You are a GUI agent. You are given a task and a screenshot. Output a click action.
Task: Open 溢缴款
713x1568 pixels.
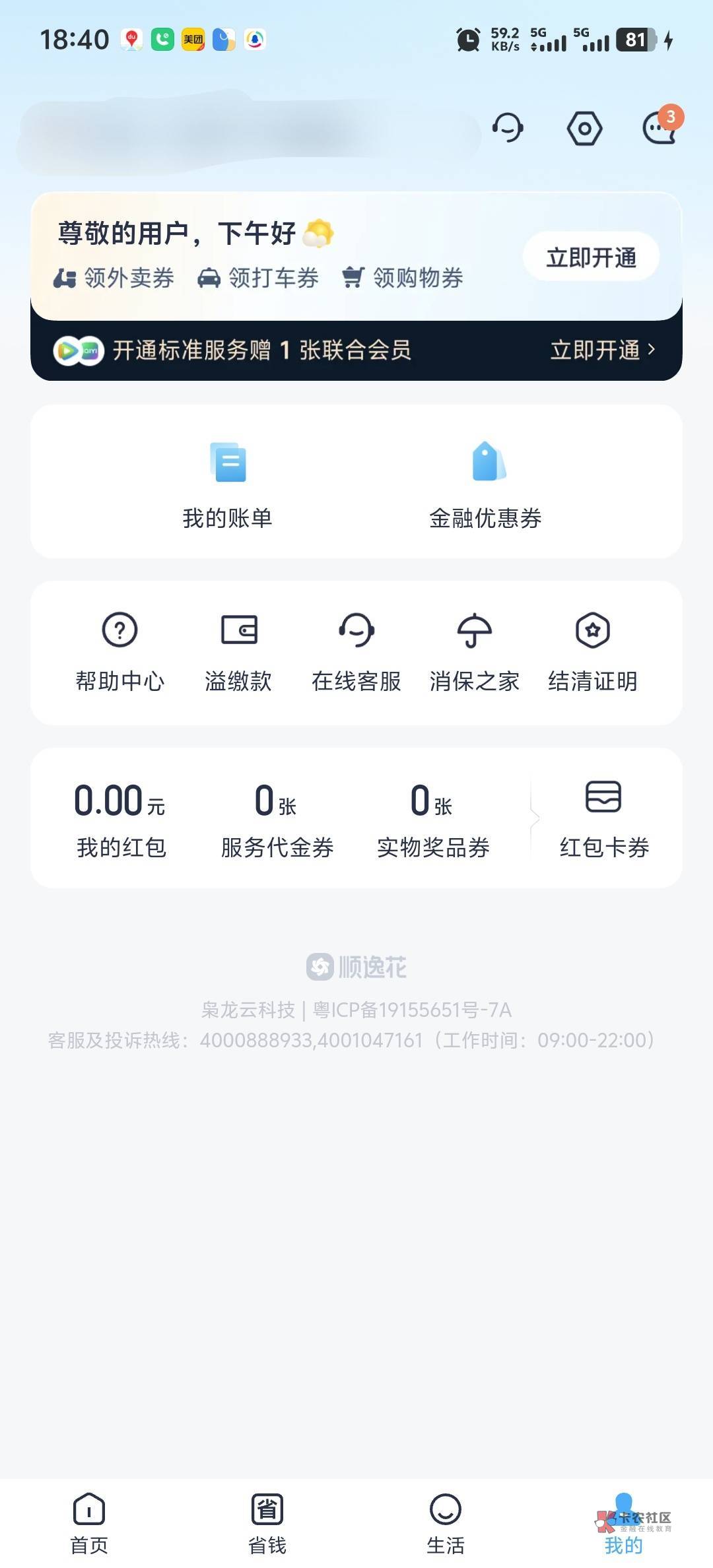pyautogui.click(x=238, y=651)
